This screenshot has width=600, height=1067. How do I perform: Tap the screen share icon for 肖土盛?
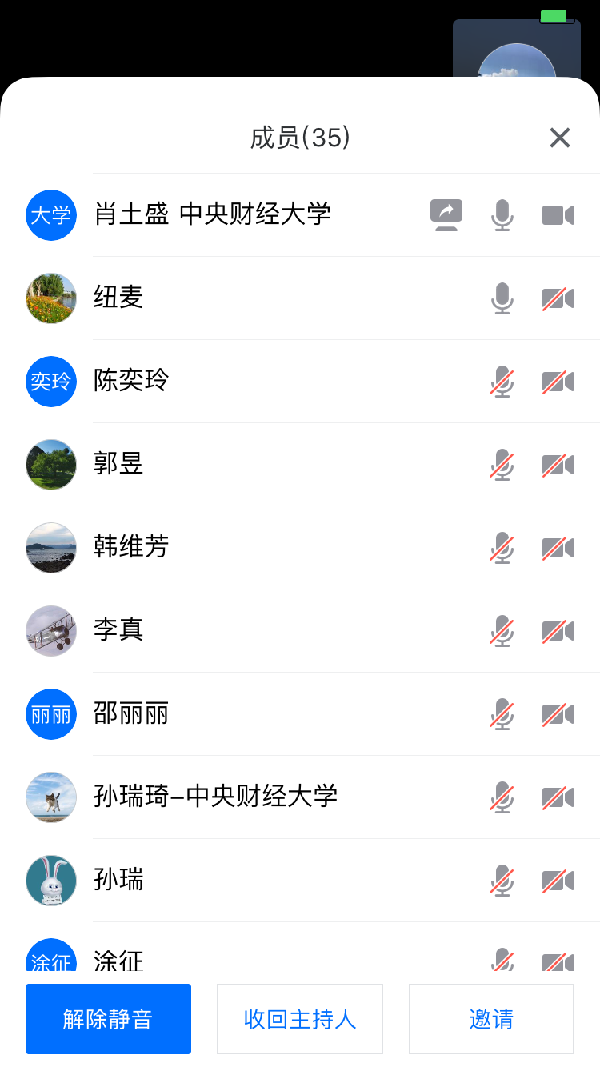[446, 215]
